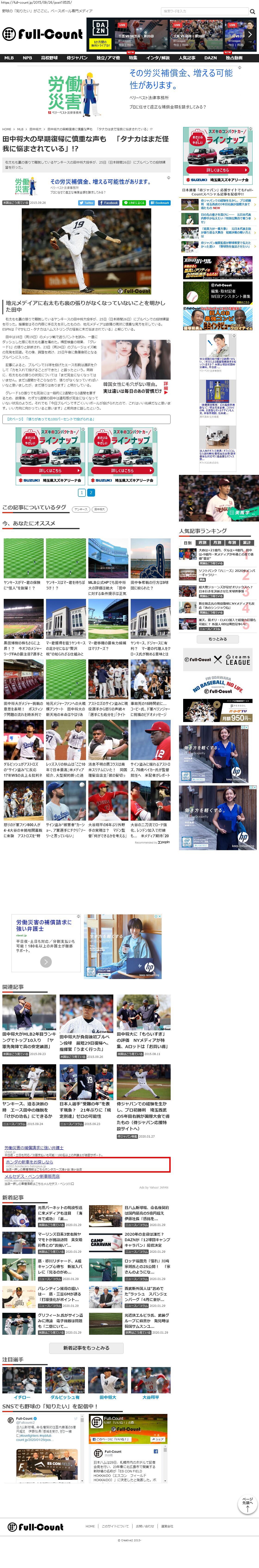The width and height of the screenshot is (259, 1568).
Task: Tap もっとみる under the ranking
Action: (218, 639)
